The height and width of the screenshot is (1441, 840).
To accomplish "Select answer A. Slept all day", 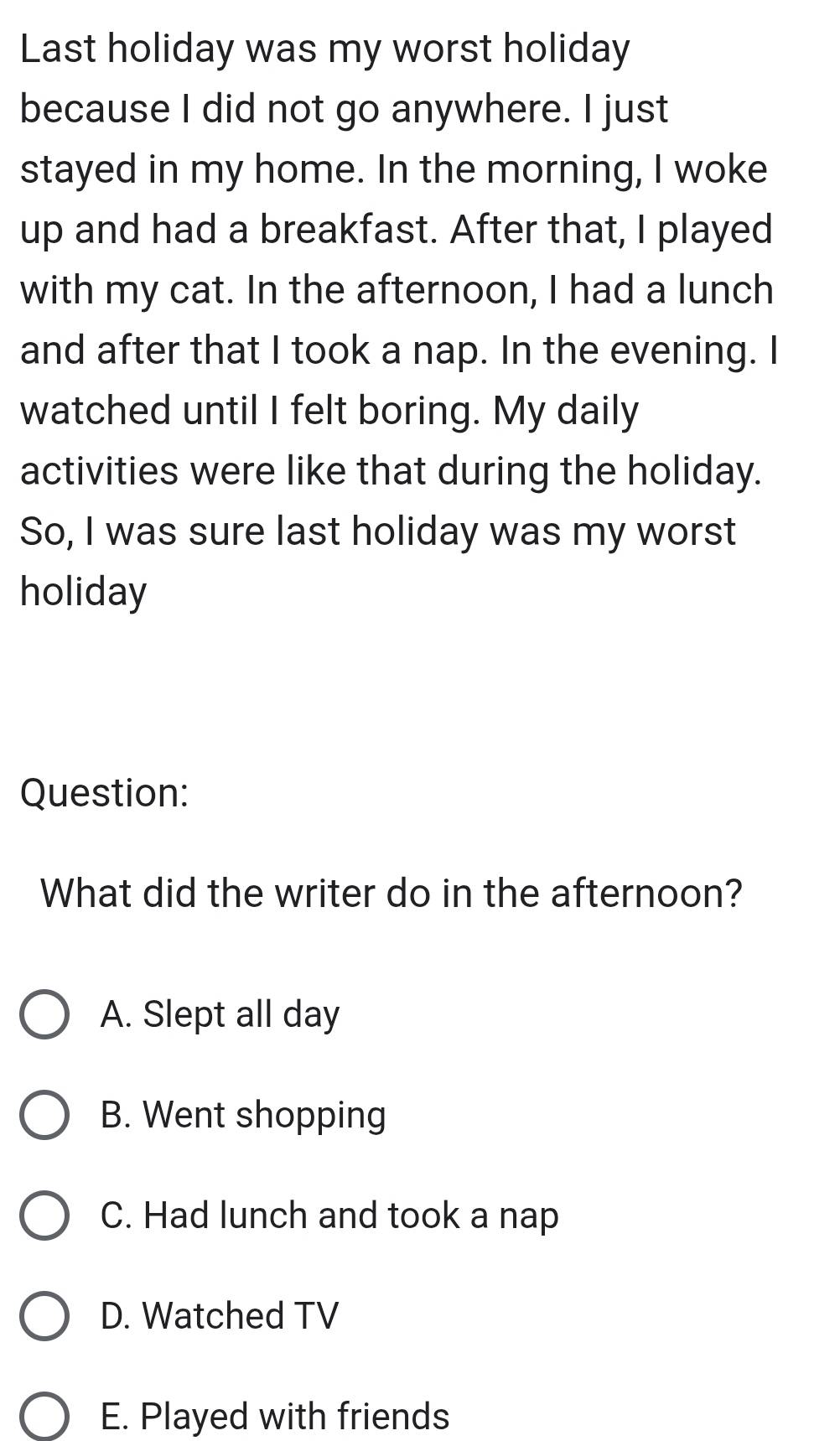I will (44, 1014).
